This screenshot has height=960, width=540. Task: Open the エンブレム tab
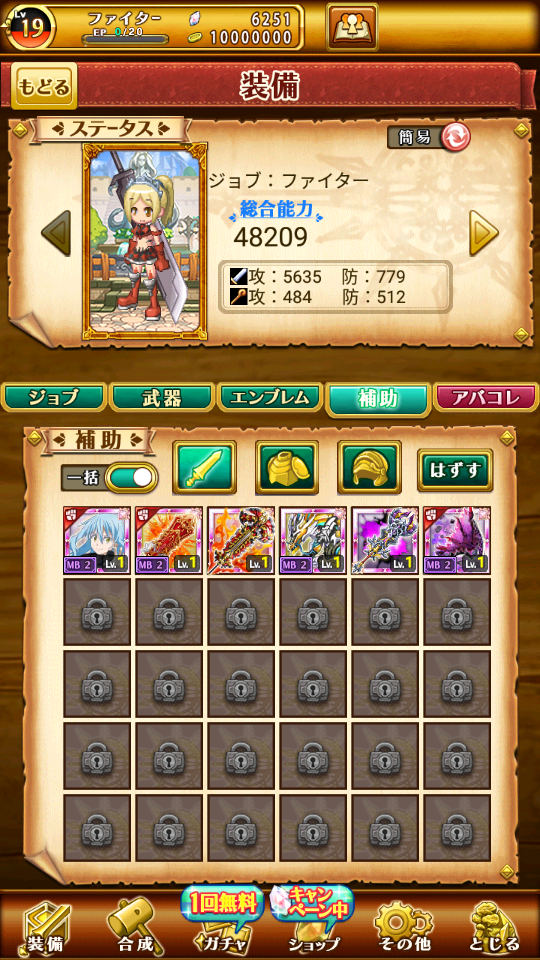270,399
